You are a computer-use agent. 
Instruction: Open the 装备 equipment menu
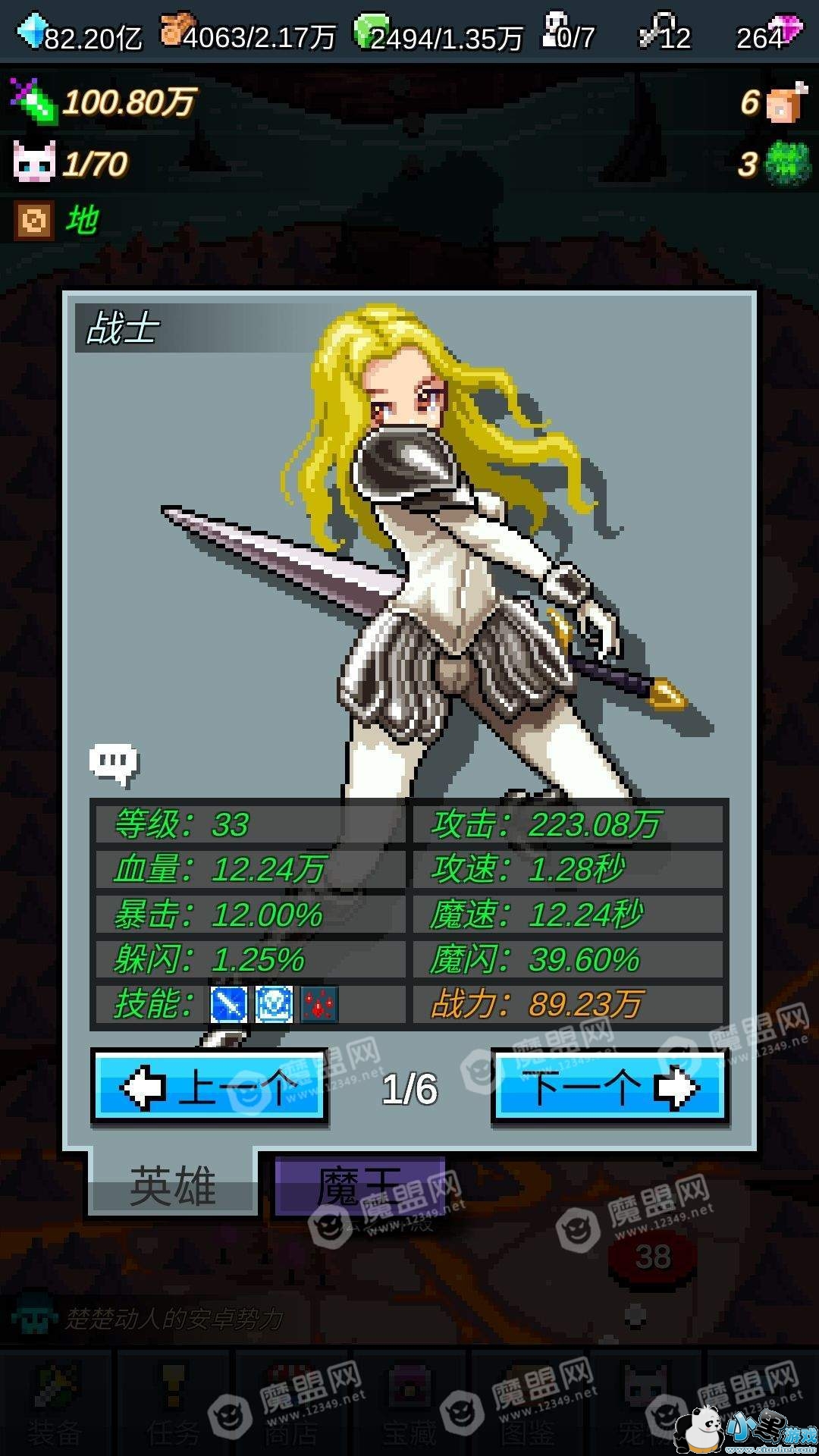pos(55,1403)
